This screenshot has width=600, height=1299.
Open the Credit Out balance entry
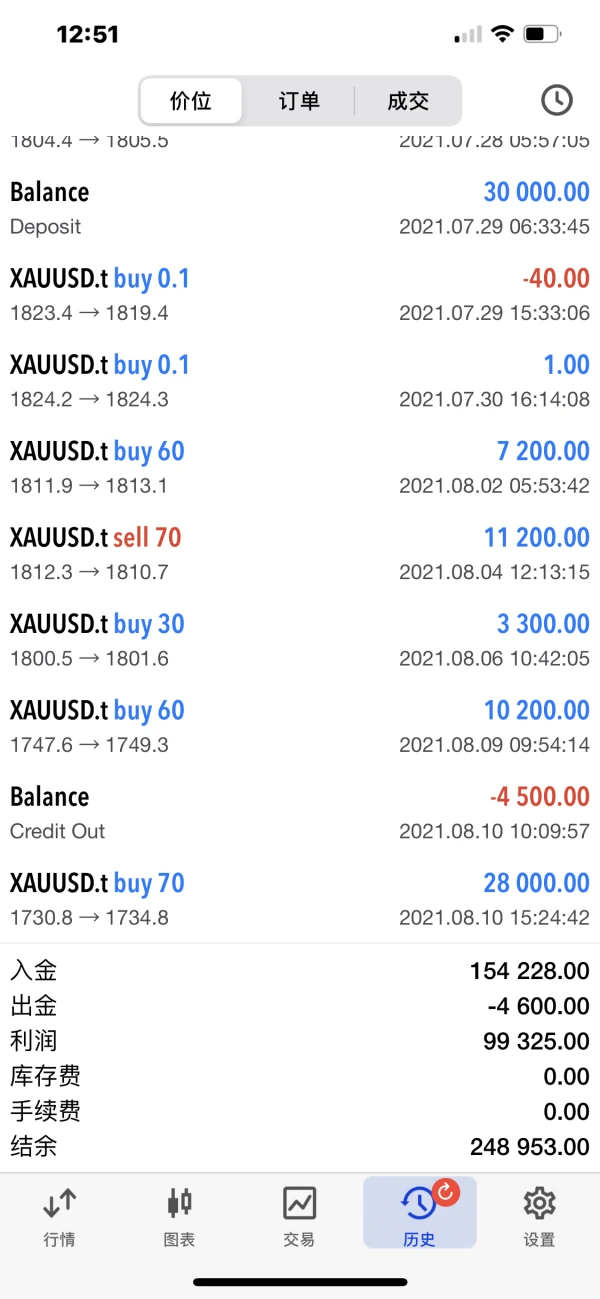point(300,813)
